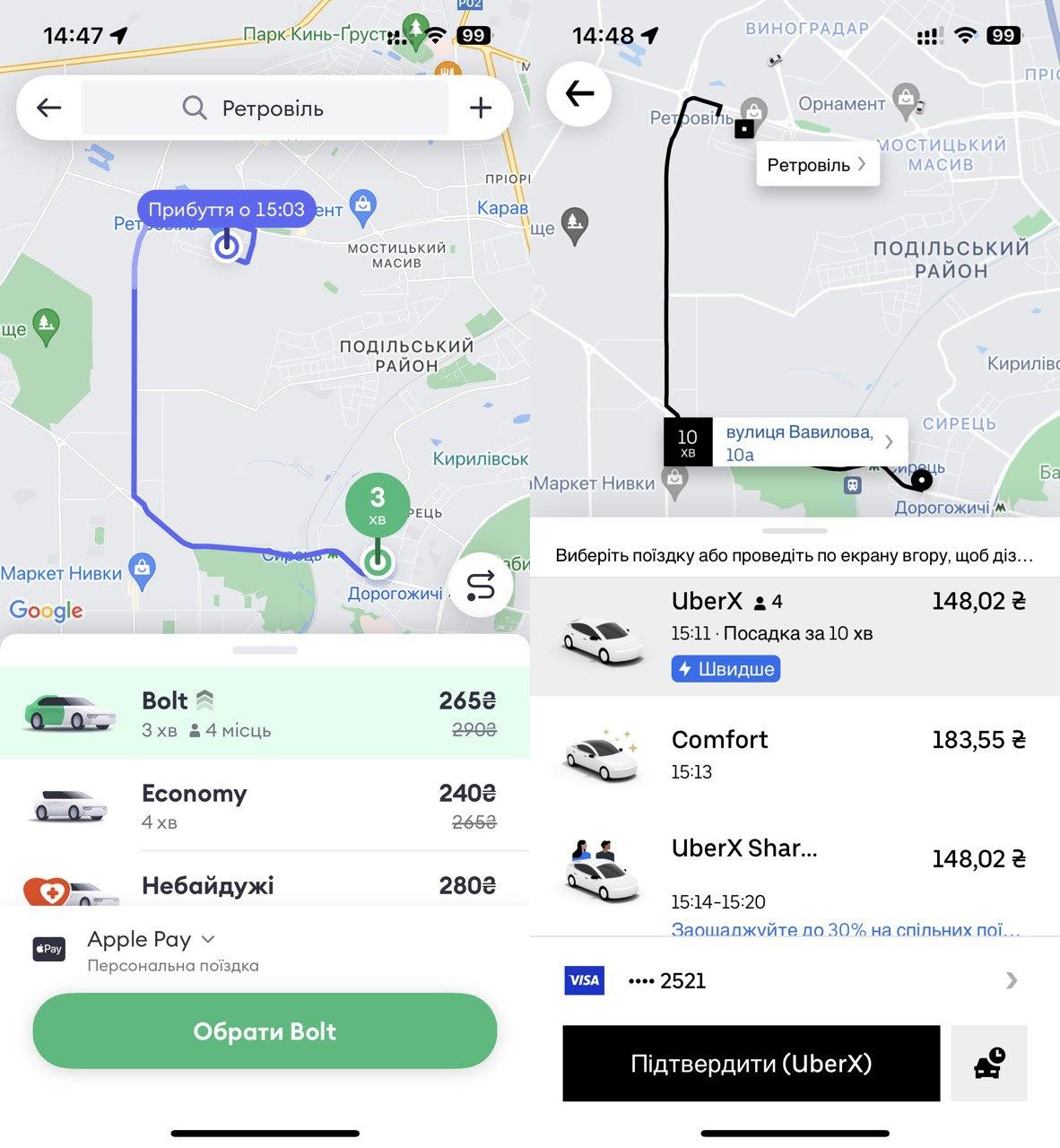Edit the Ретровіль destination field
Image resolution: width=1060 pixels, height=1148 pixels.
pyautogui.click(x=265, y=109)
